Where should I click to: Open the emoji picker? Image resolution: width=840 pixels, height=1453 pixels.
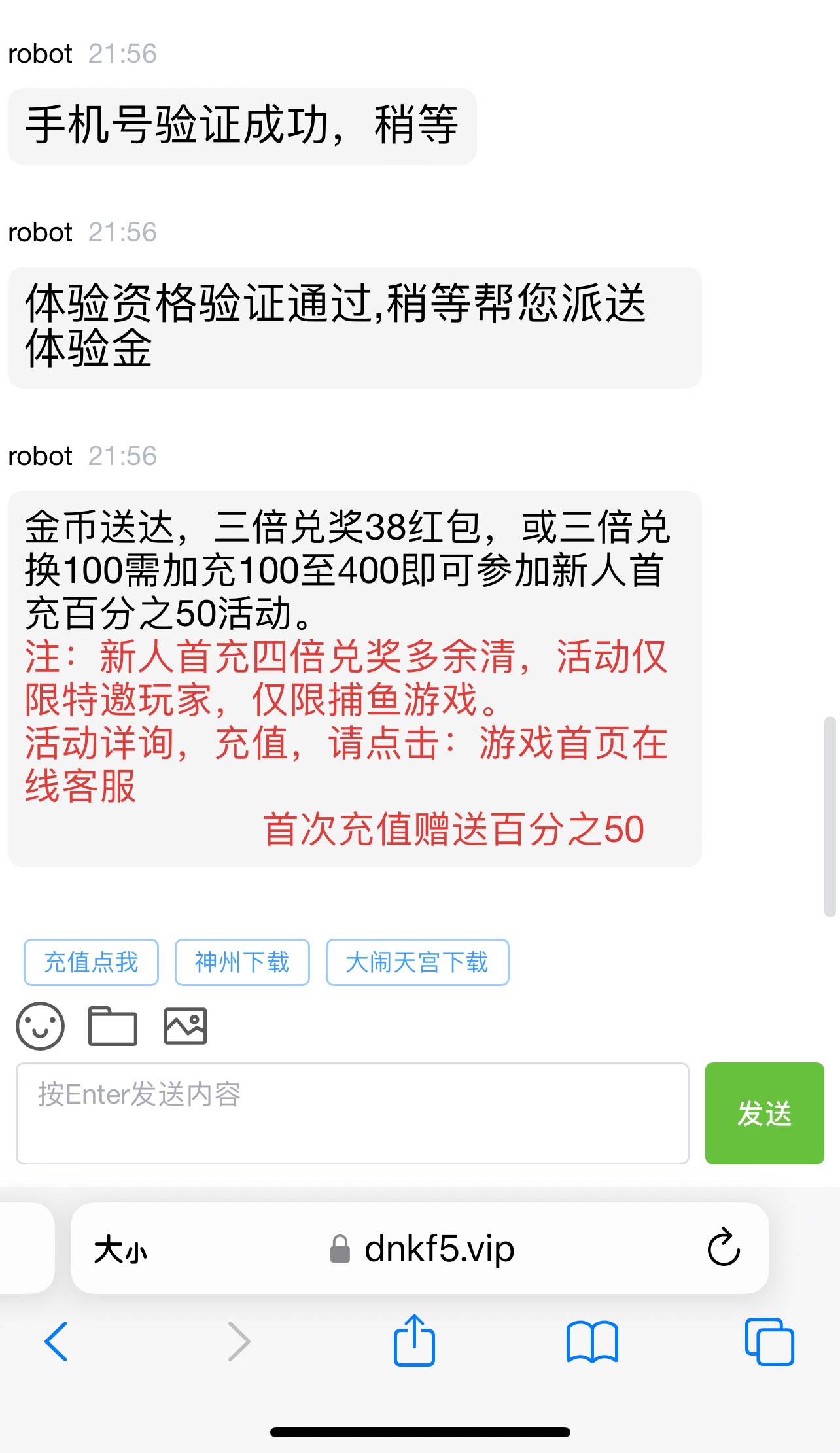click(41, 1026)
